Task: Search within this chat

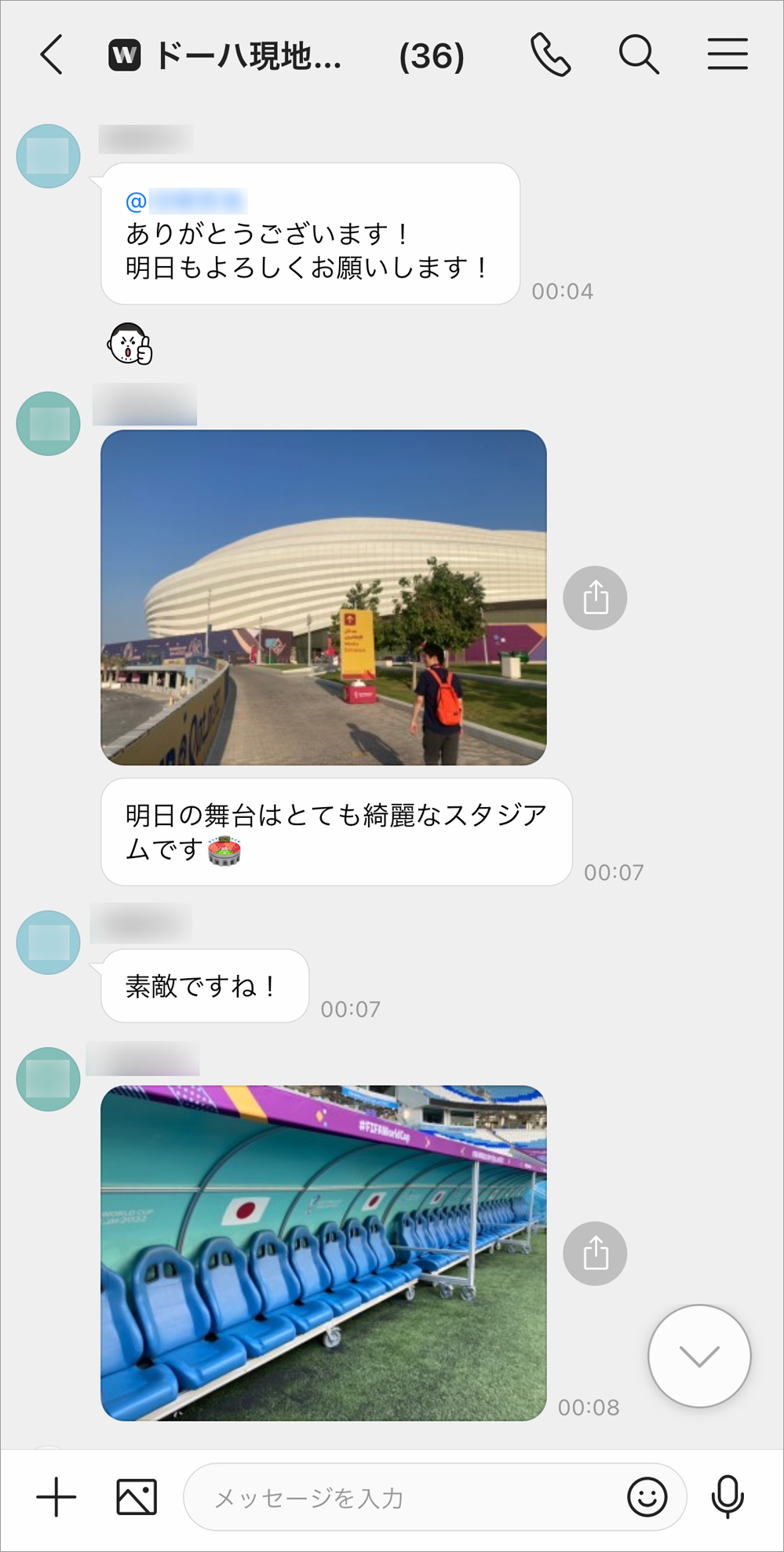Action: coord(639,55)
